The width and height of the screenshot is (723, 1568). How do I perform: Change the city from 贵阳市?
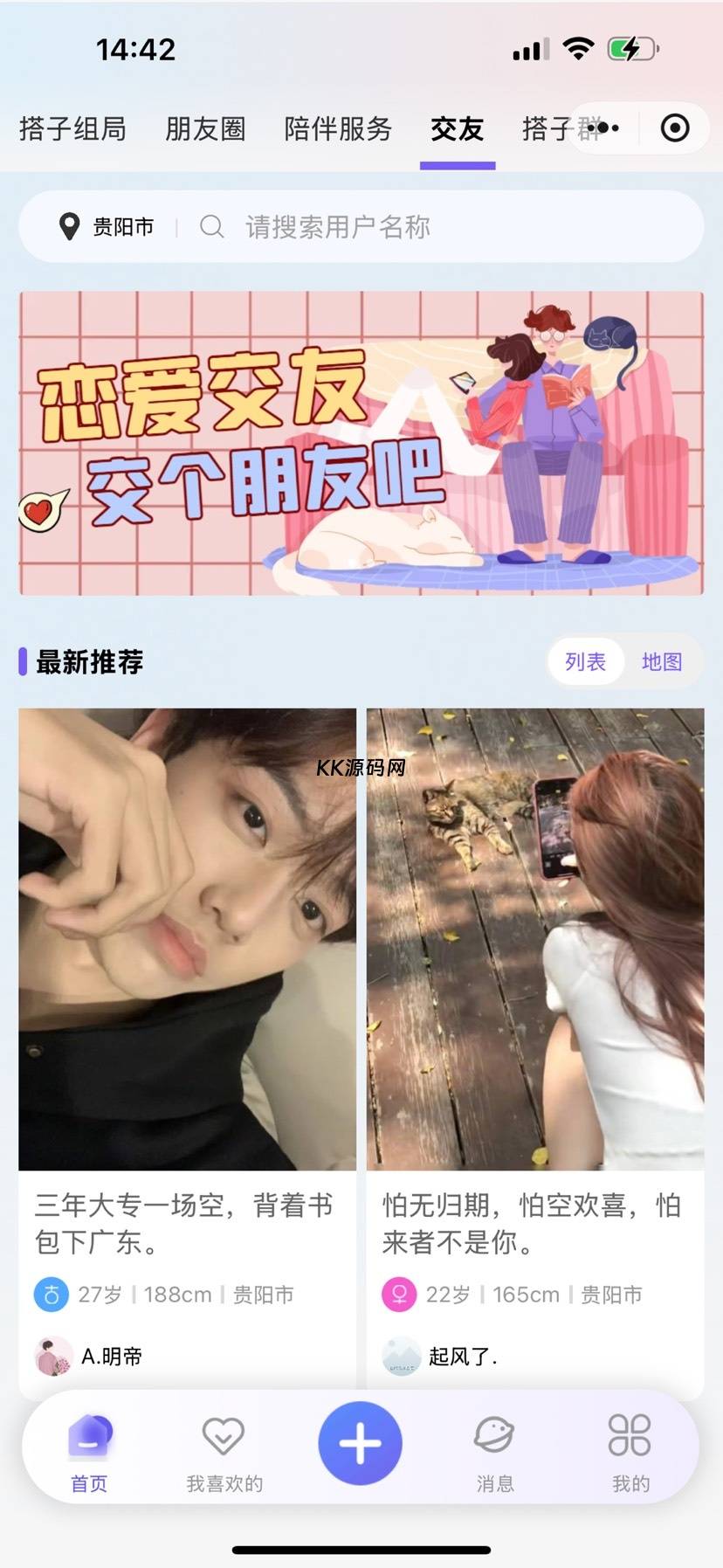[107, 227]
